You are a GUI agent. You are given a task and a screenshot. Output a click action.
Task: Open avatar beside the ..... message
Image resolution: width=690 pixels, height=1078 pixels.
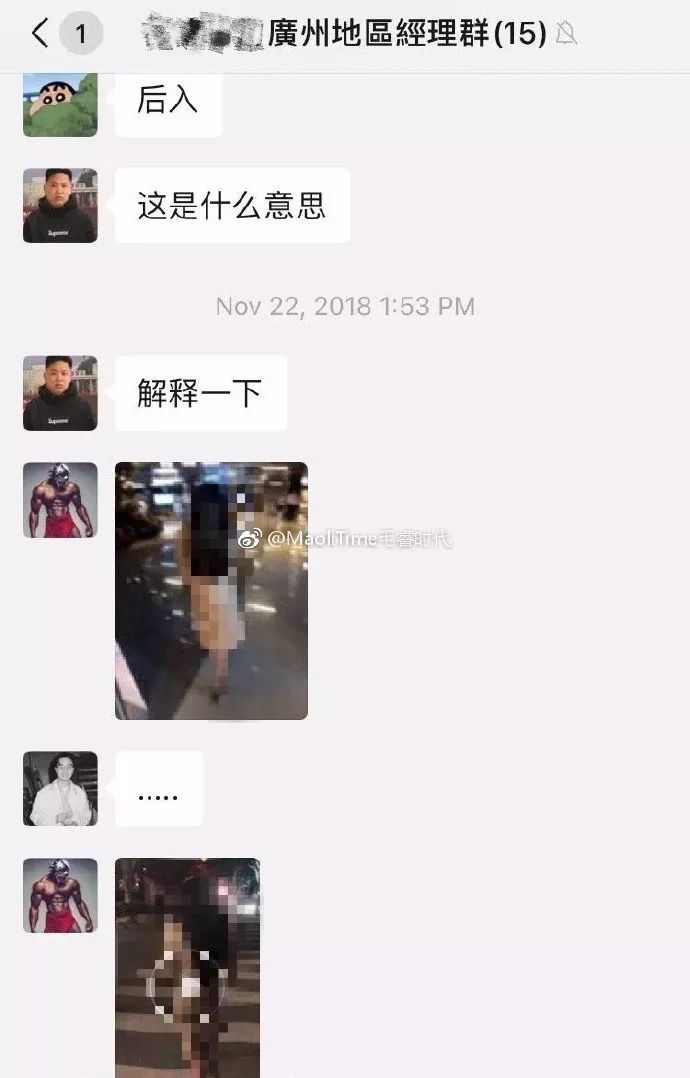tap(60, 788)
